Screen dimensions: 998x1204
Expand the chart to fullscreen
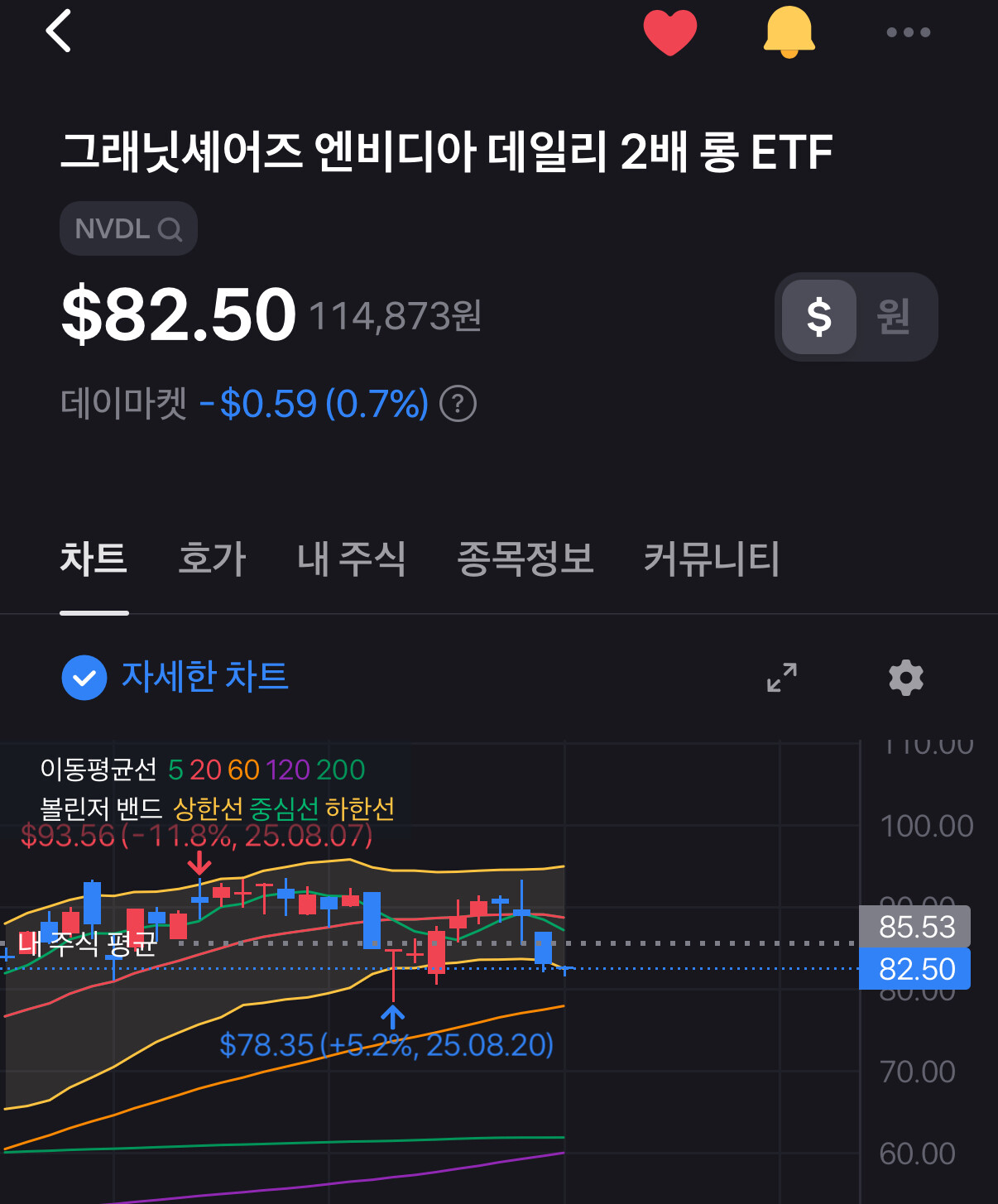(782, 678)
